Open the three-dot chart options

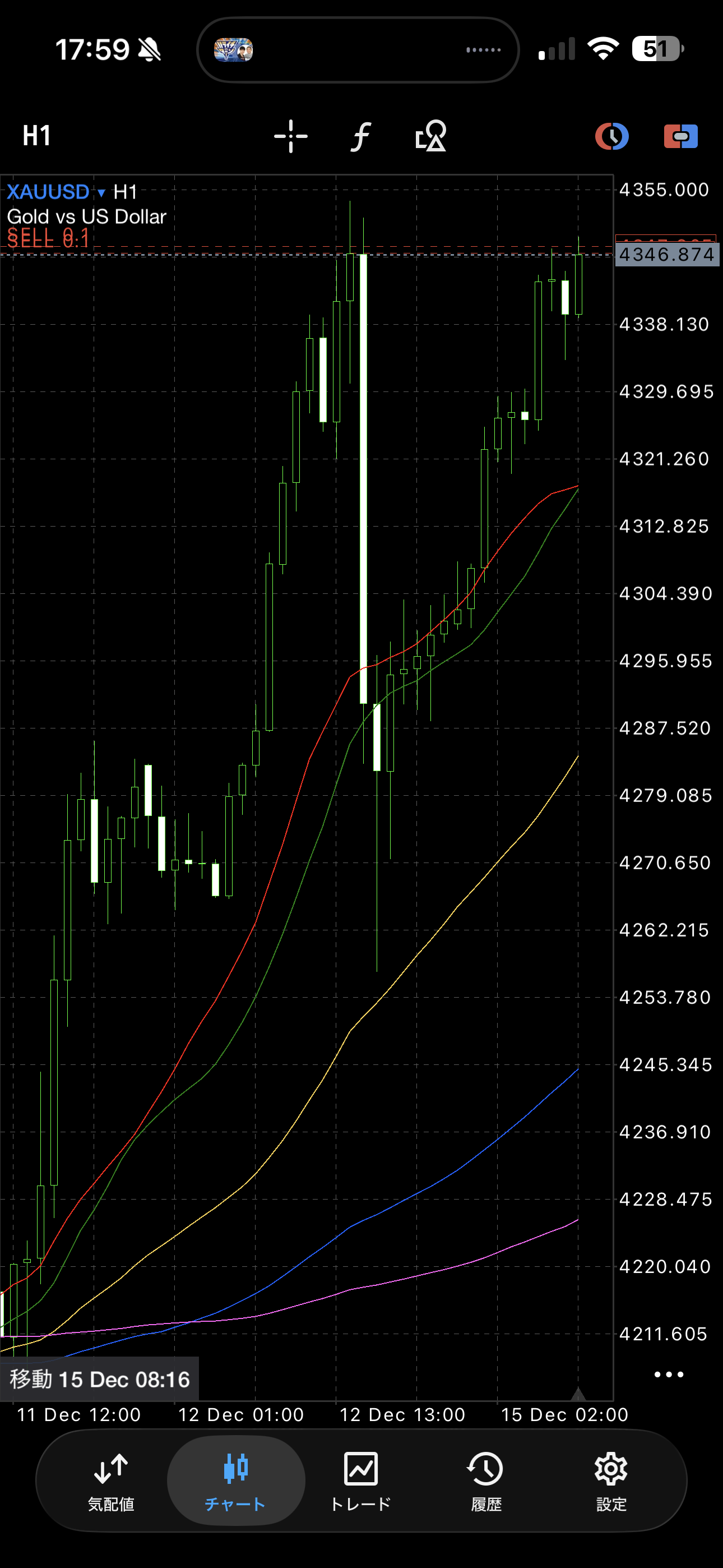coord(668,1375)
